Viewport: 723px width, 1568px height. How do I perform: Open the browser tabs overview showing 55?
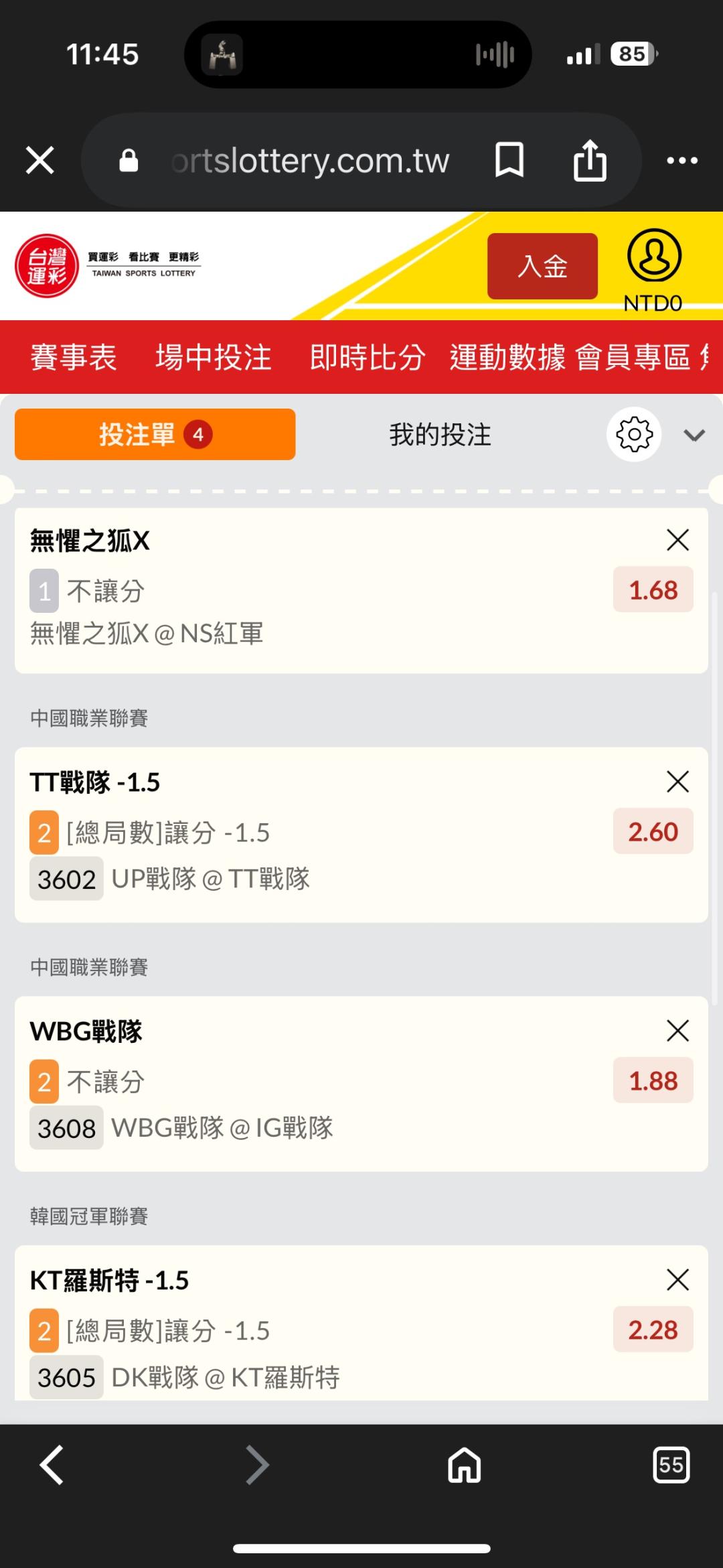tap(671, 1465)
